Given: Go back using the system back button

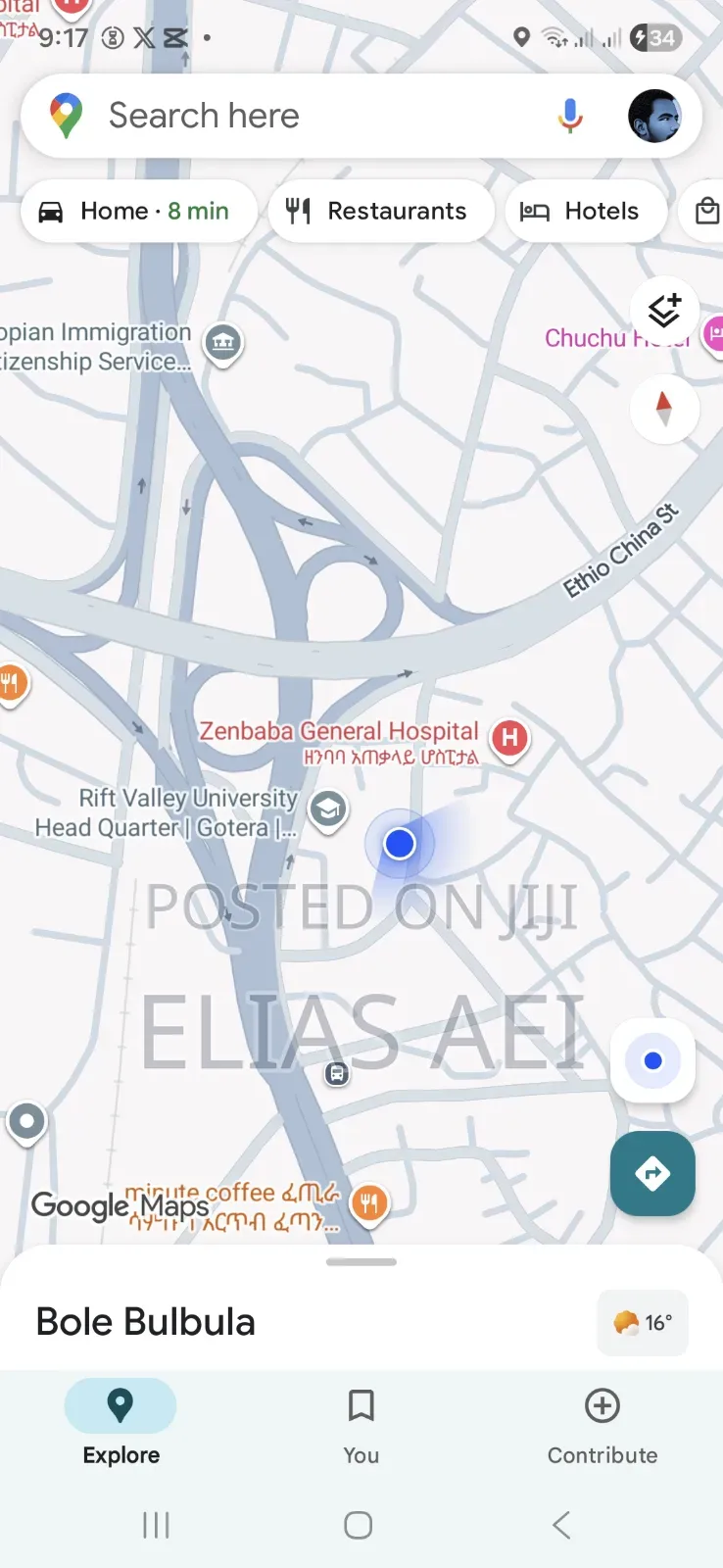Looking at the screenshot, I should point(561,1525).
